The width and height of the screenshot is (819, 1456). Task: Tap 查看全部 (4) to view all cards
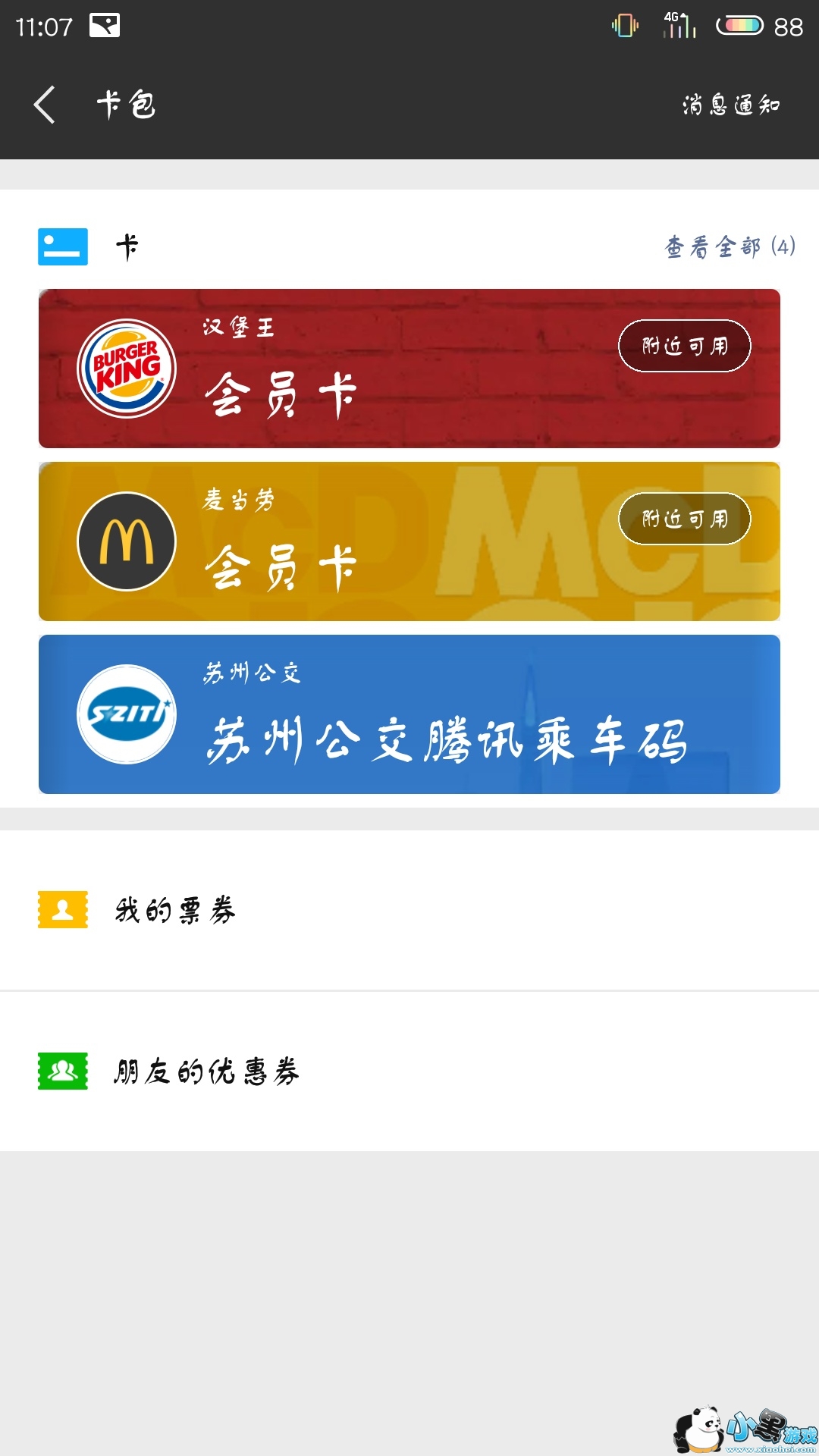(x=730, y=246)
